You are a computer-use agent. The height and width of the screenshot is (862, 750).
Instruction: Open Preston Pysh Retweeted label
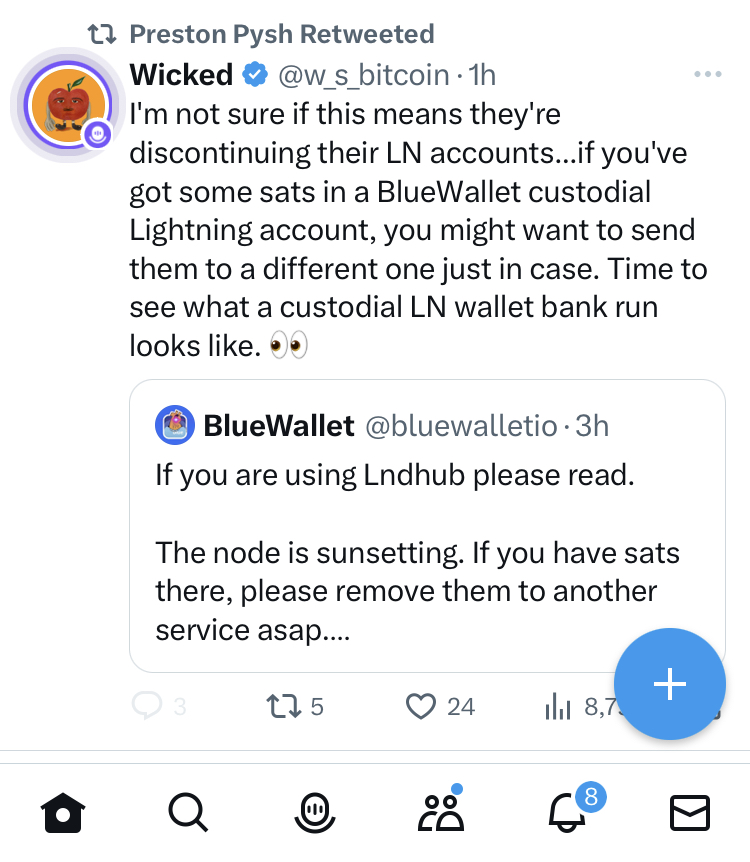pos(281,34)
